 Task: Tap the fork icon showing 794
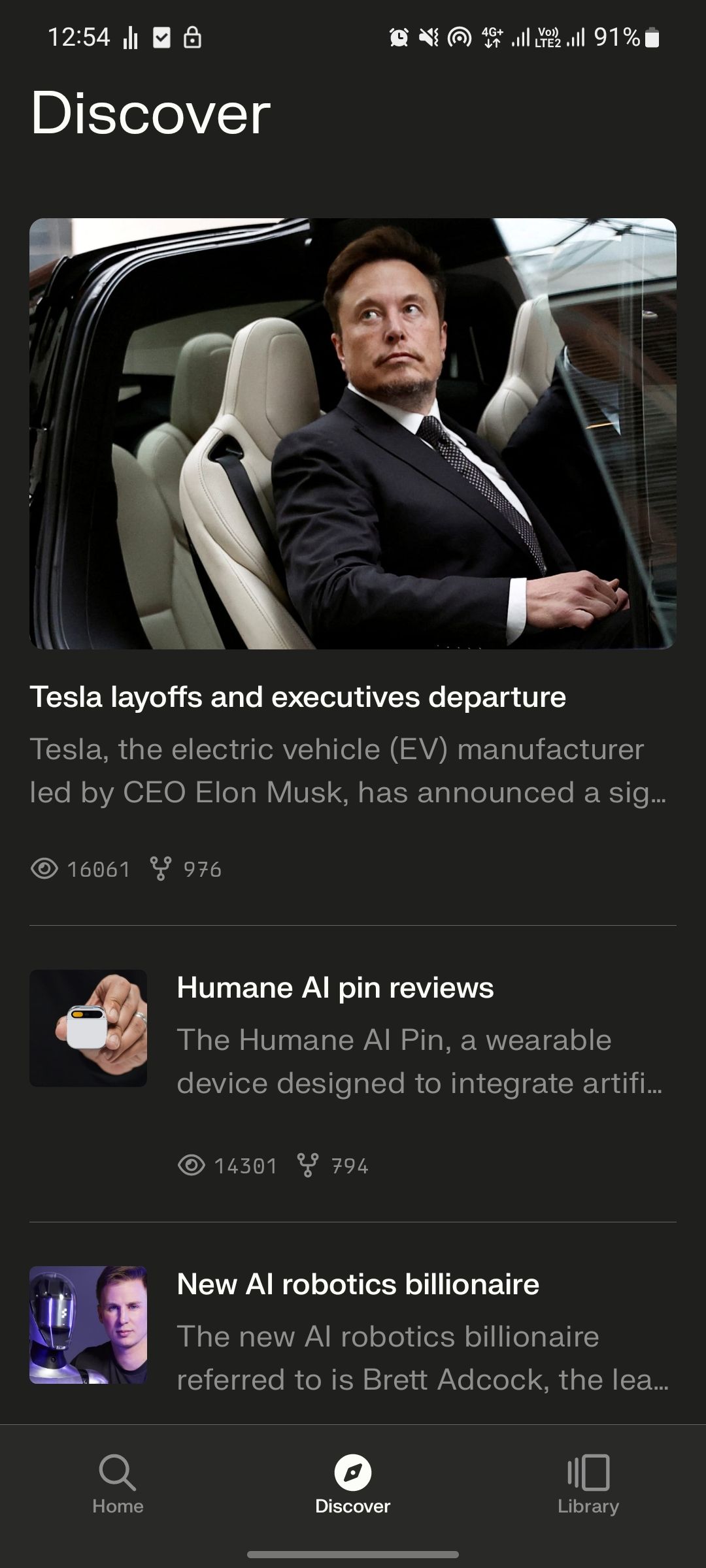(x=308, y=1165)
